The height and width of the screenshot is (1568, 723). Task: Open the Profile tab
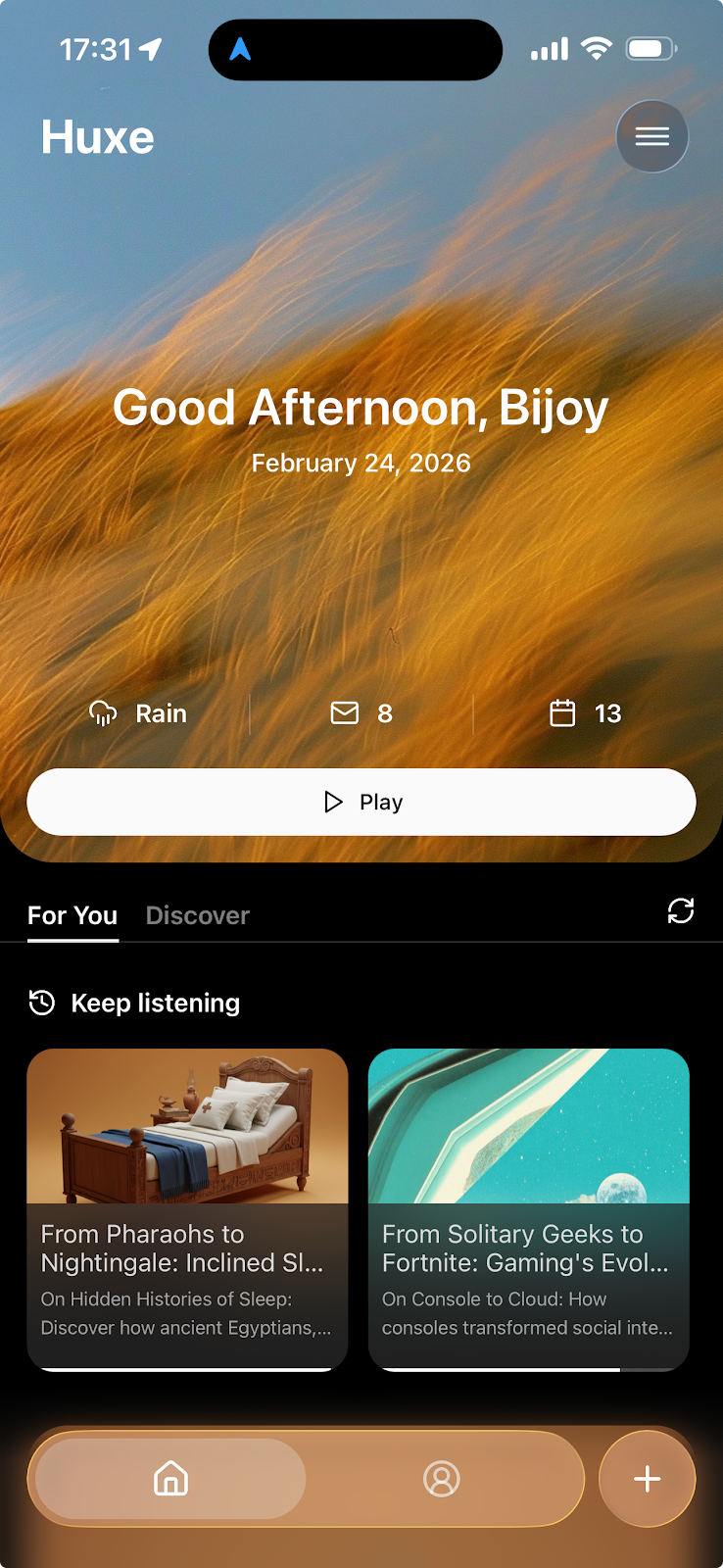click(441, 1478)
